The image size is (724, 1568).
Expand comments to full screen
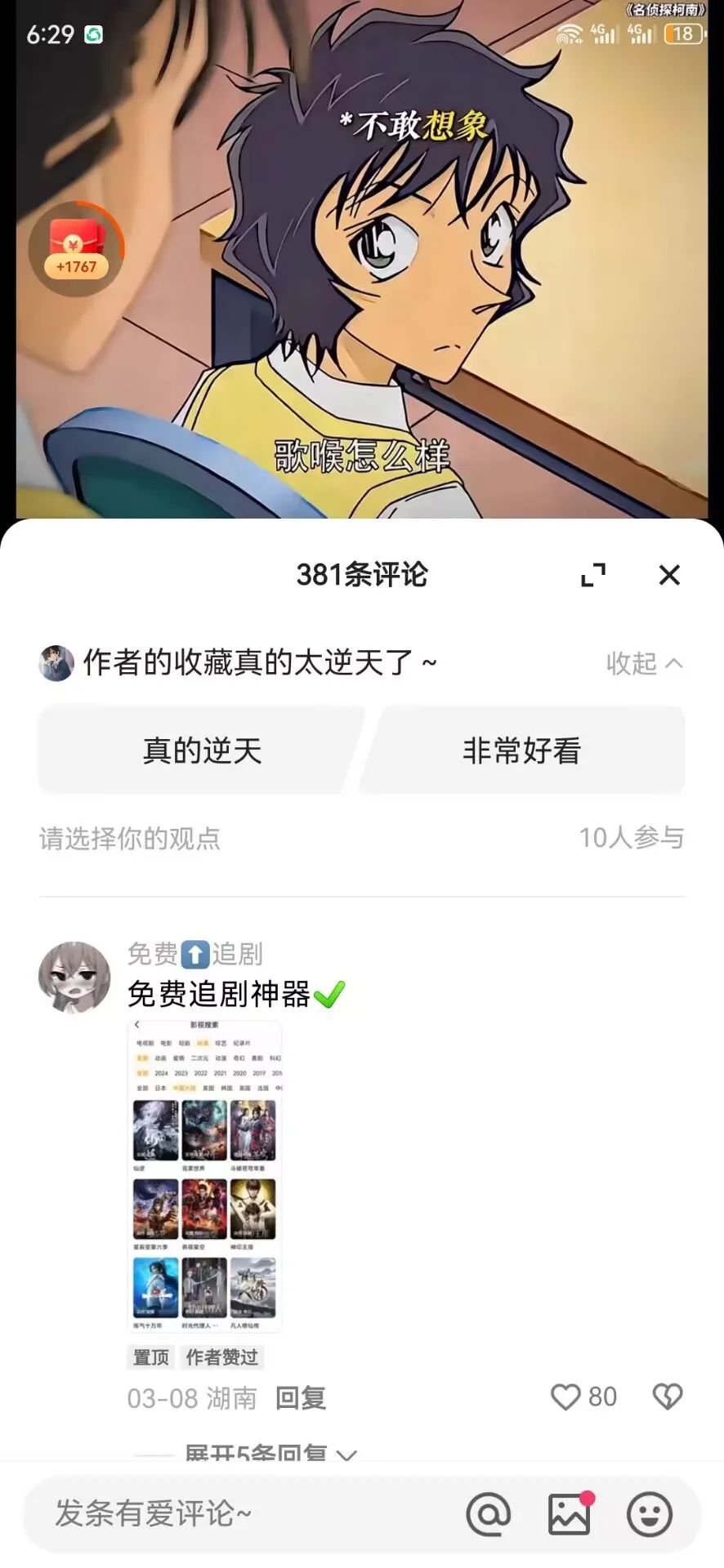593,575
